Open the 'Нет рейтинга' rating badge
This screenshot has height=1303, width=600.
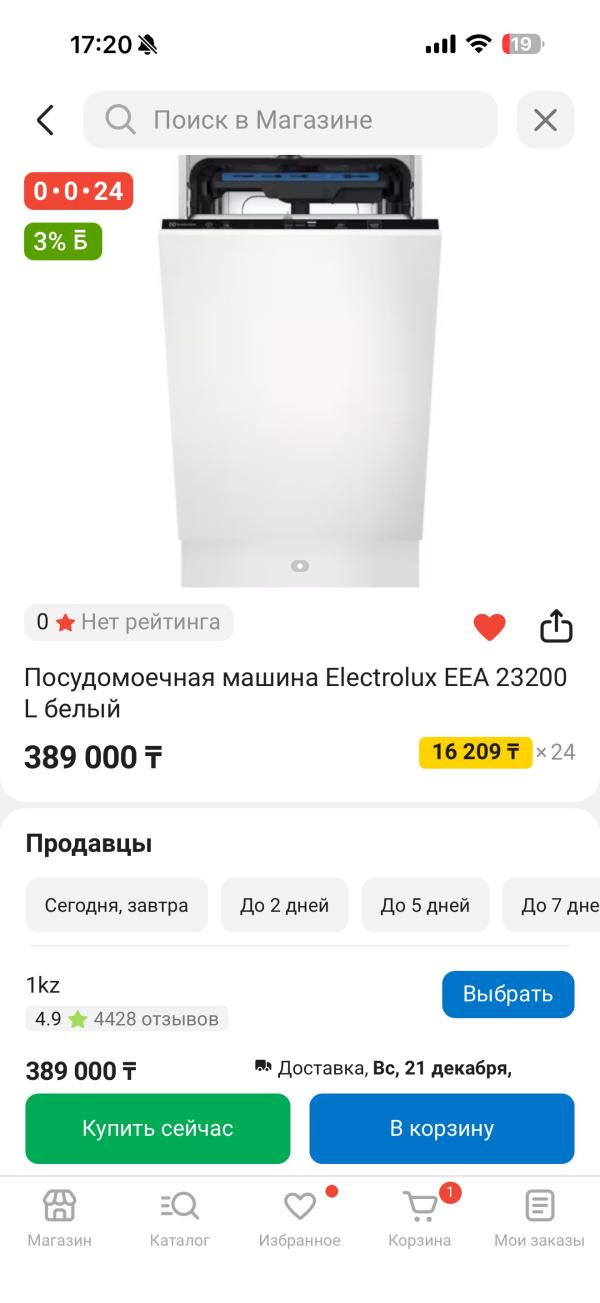point(129,622)
